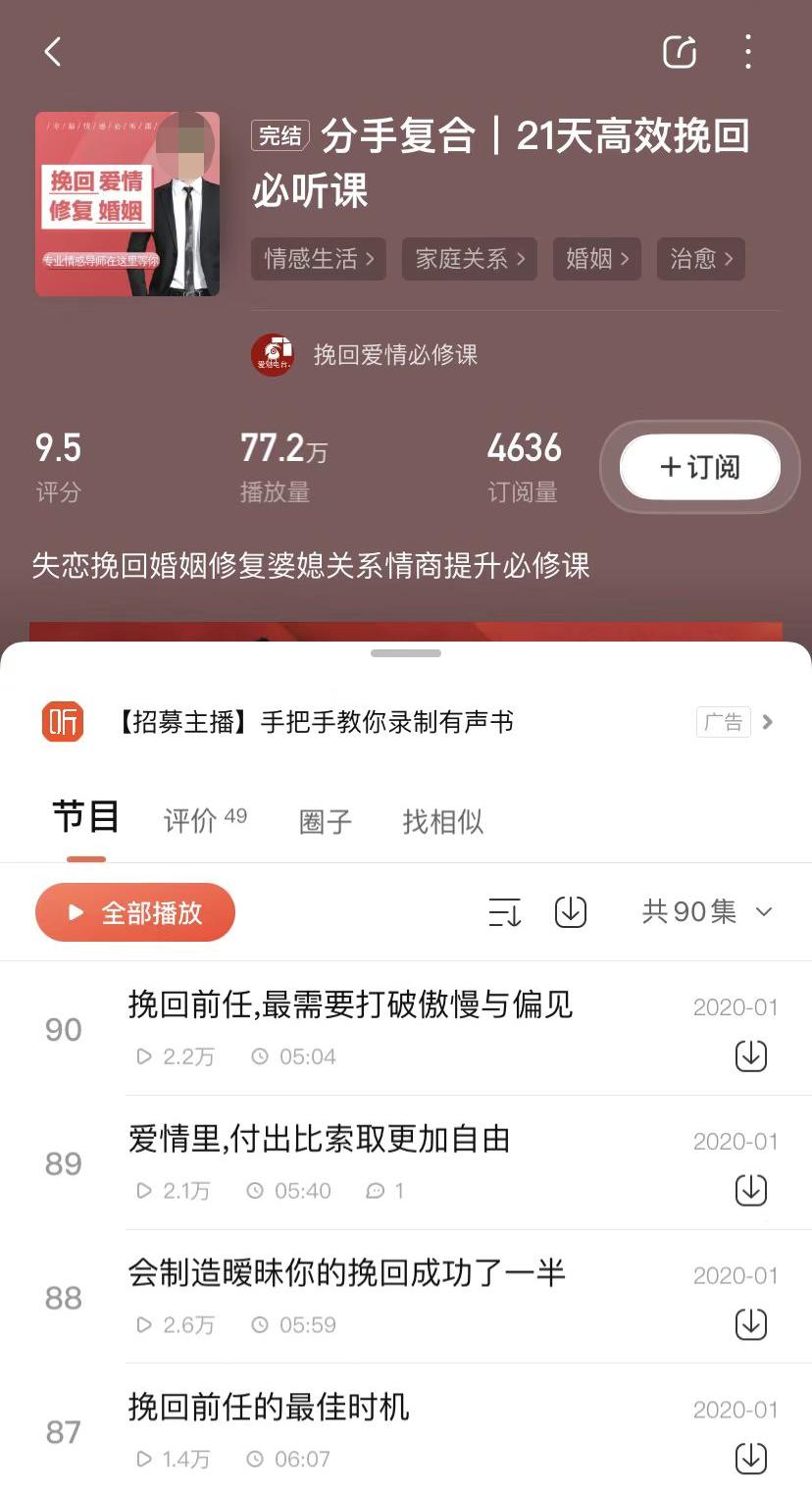This screenshot has width=812, height=1493.
Task: Open the 情感生活 category tag
Action: (319, 259)
